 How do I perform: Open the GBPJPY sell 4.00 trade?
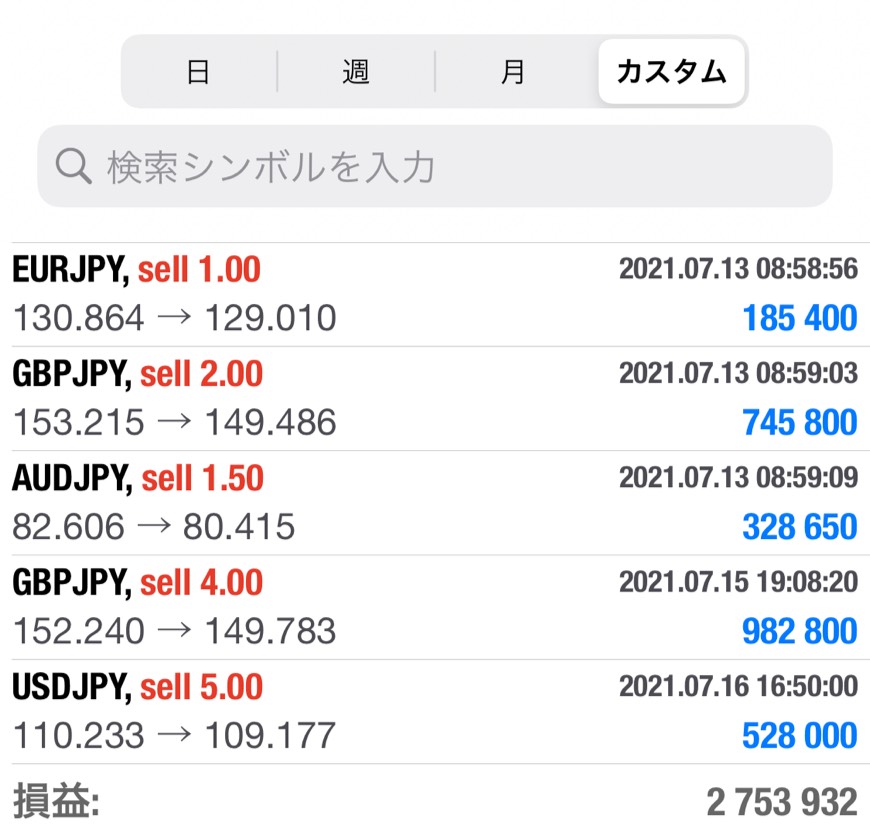(434, 607)
